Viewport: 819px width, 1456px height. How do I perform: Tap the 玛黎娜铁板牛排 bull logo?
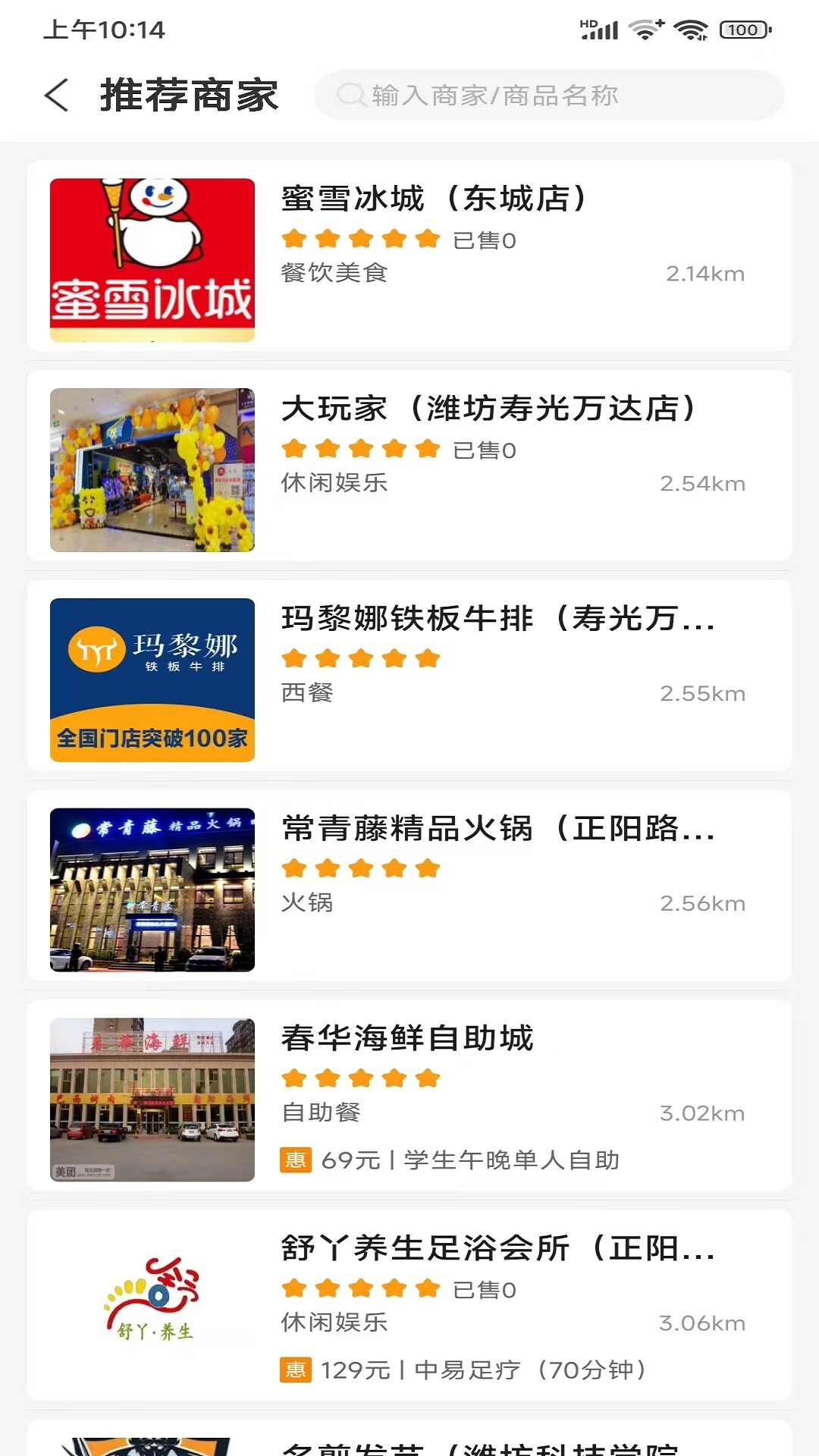pos(152,679)
